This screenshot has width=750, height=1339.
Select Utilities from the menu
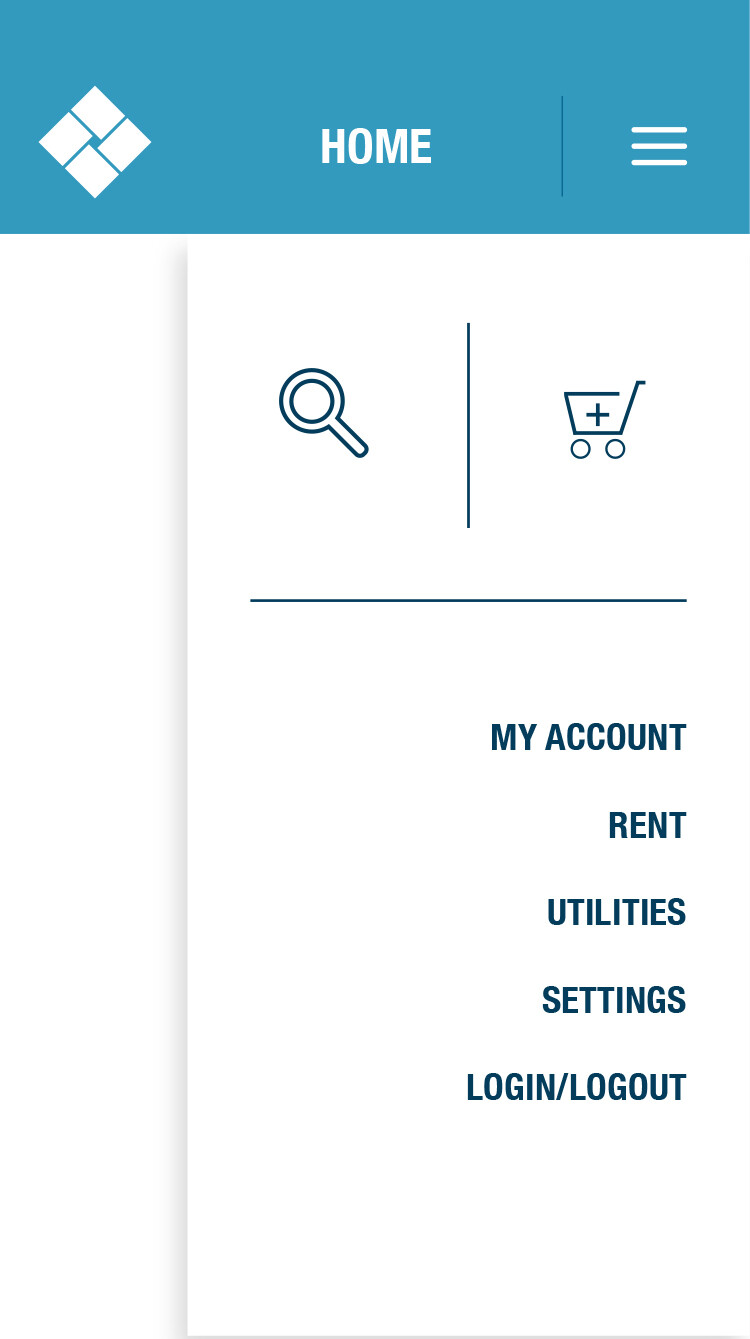[x=616, y=913]
